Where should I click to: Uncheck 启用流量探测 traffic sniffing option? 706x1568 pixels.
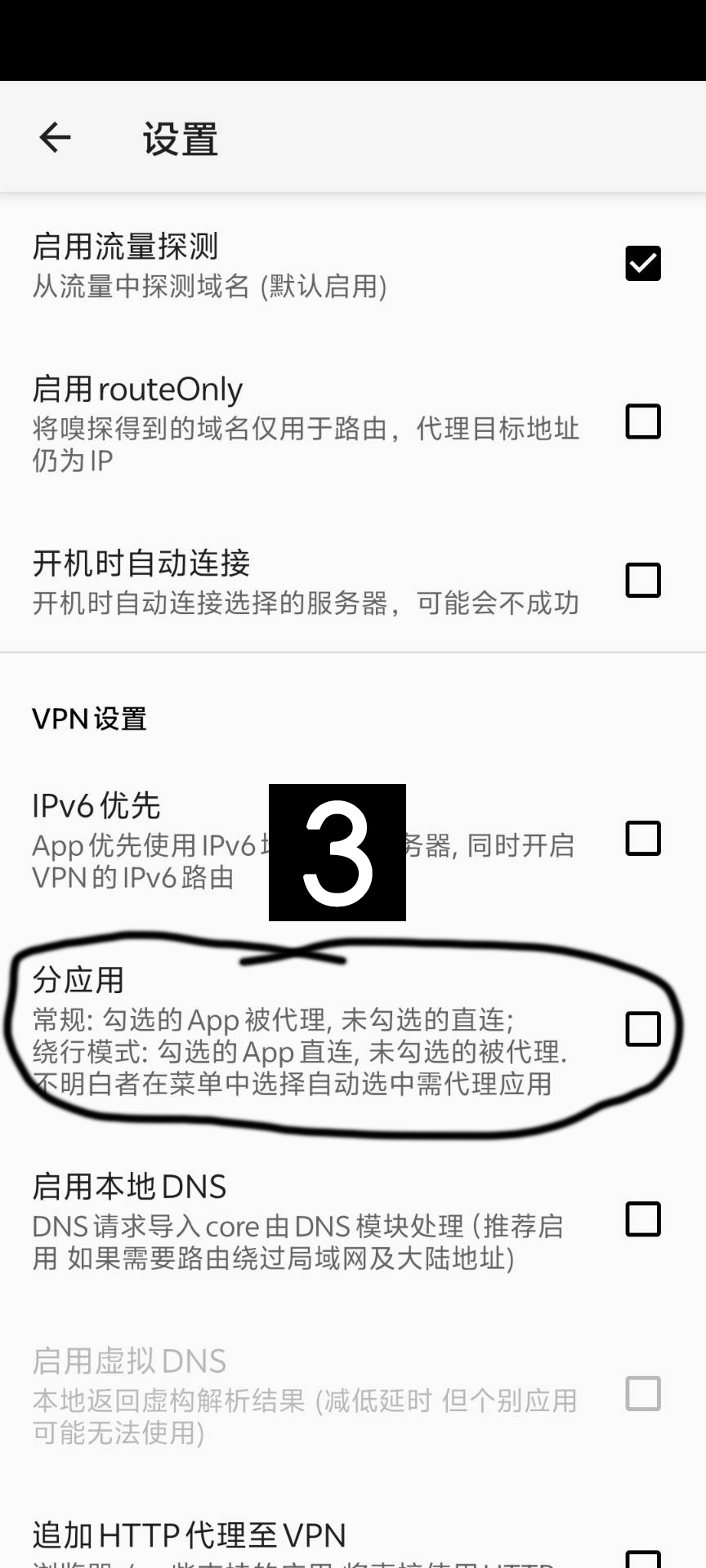[x=642, y=263]
